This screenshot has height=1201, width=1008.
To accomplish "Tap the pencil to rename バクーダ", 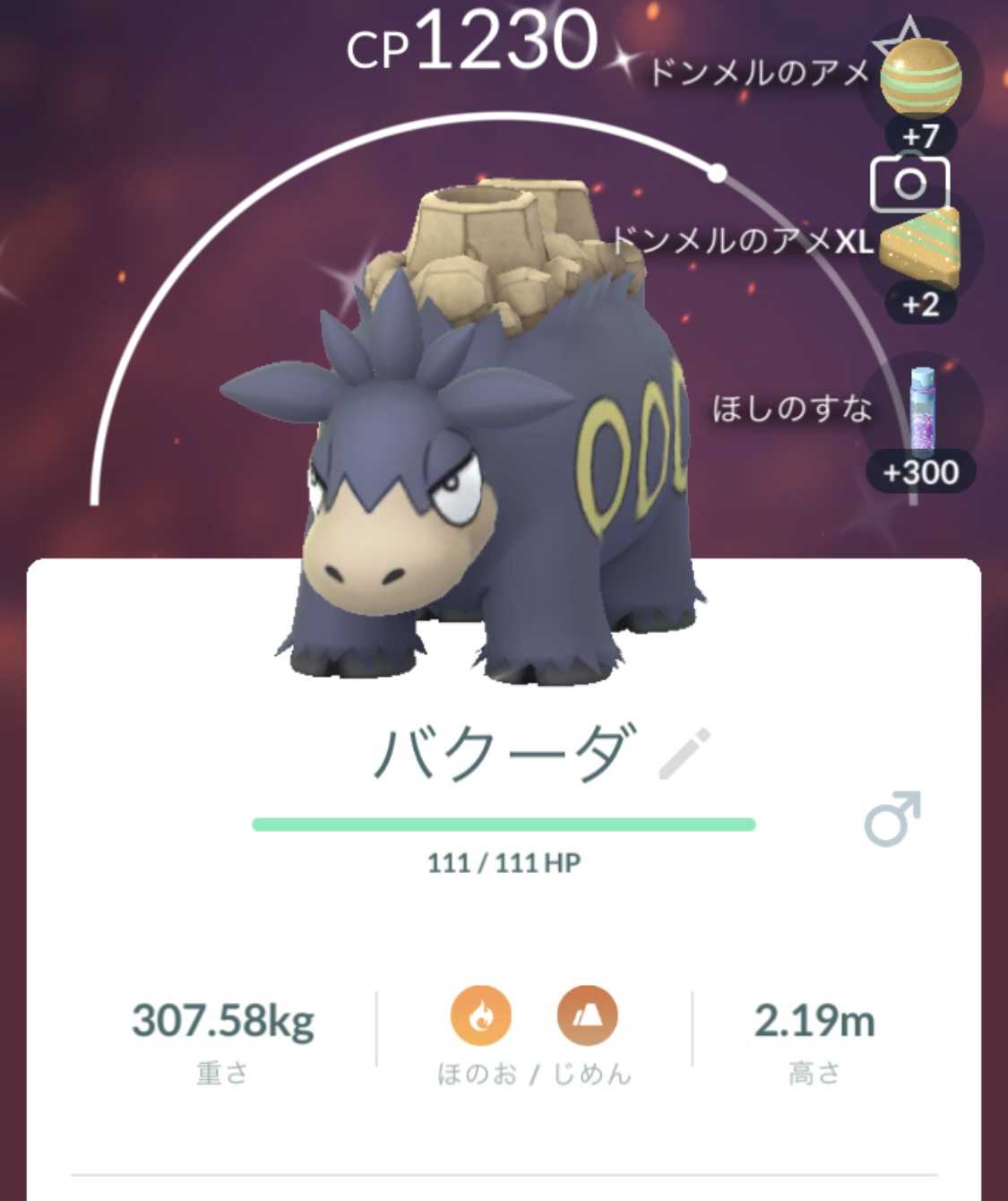I will click(x=685, y=754).
